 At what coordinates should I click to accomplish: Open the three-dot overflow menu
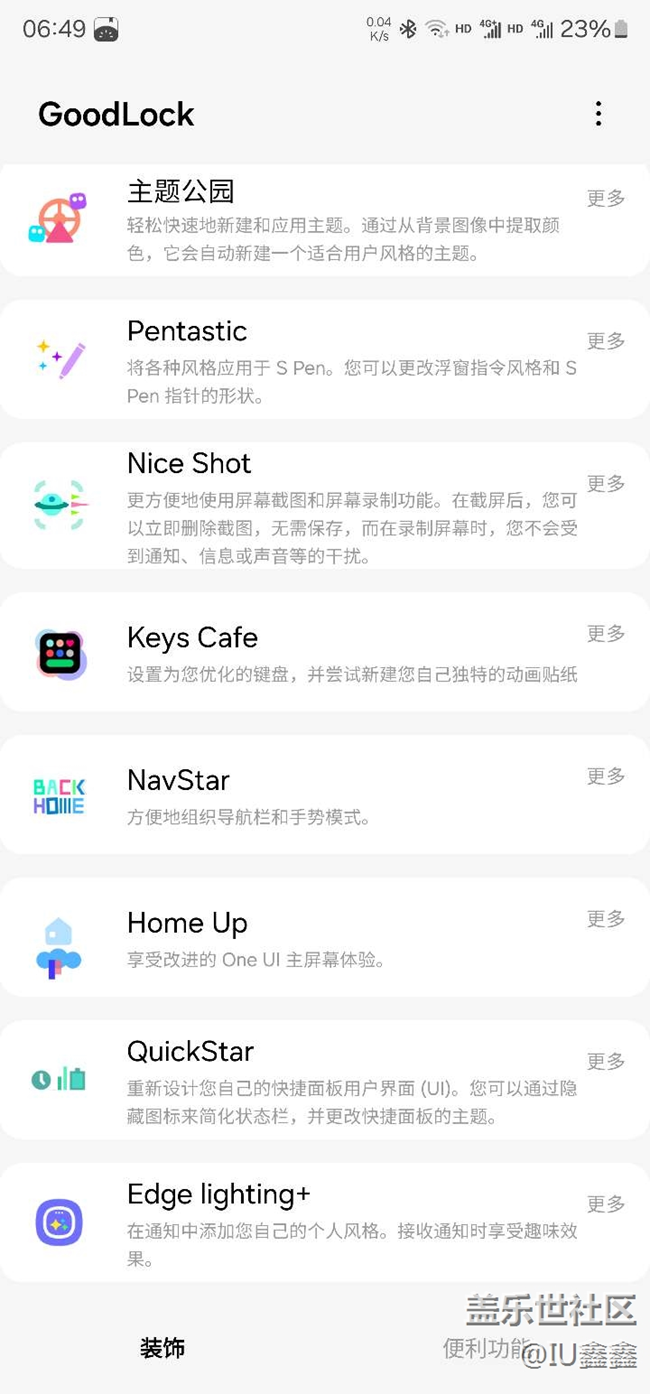(598, 114)
